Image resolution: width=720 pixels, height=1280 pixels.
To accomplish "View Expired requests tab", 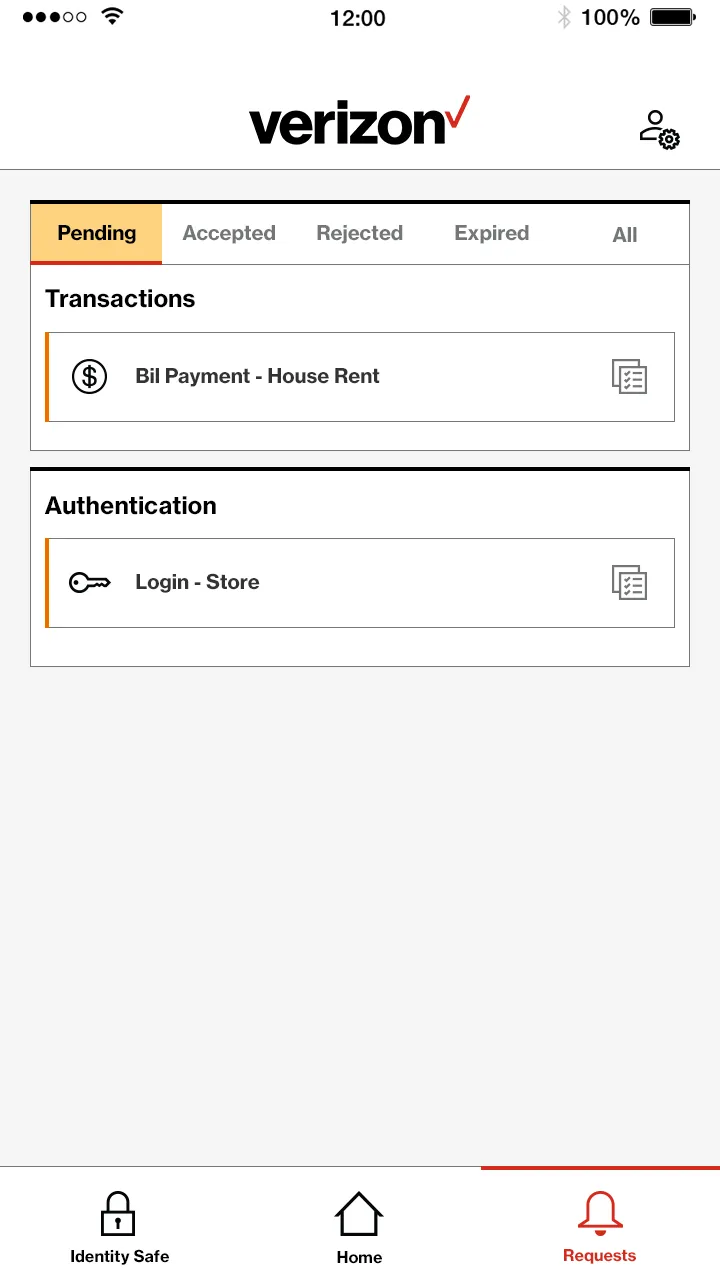I will [x=491, y=233].
